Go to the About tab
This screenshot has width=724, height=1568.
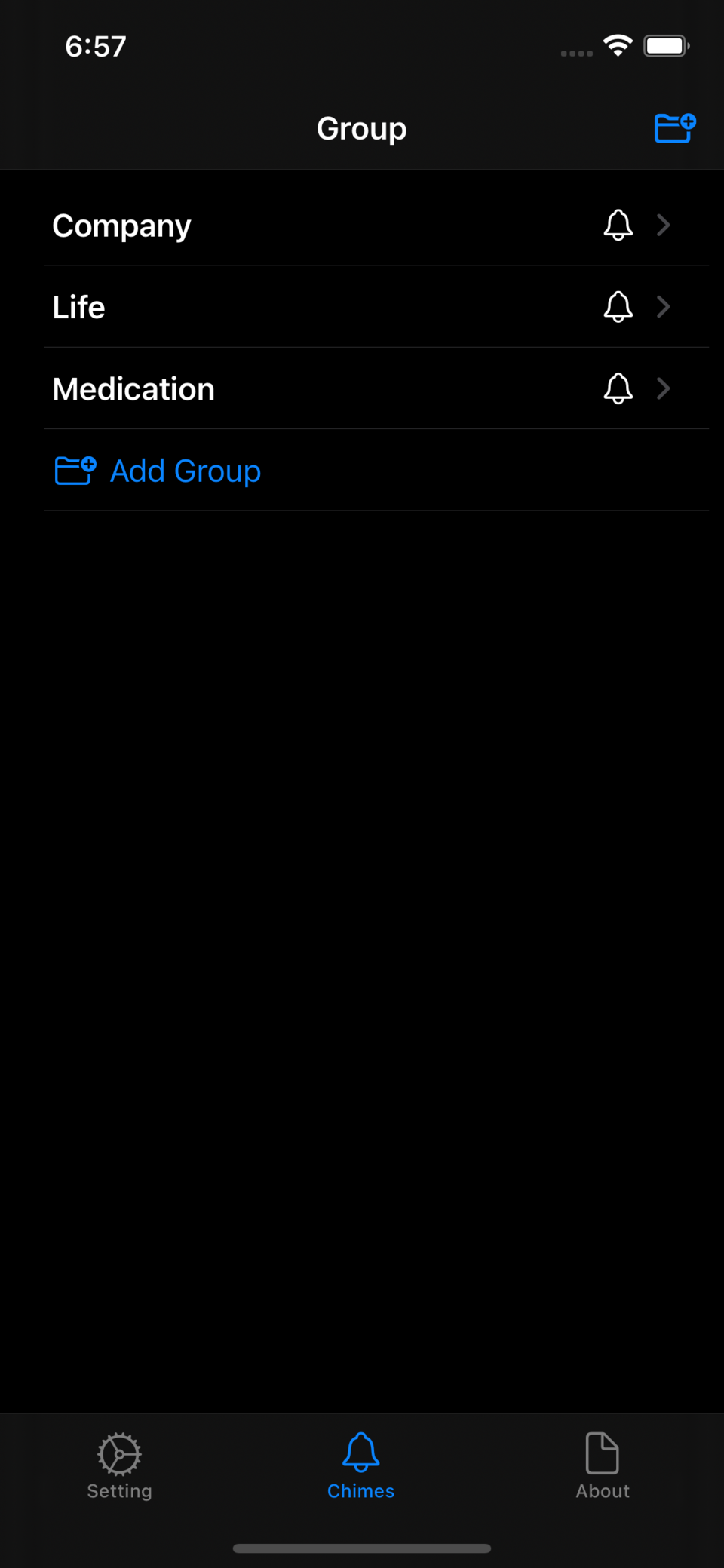(603, 1466)
